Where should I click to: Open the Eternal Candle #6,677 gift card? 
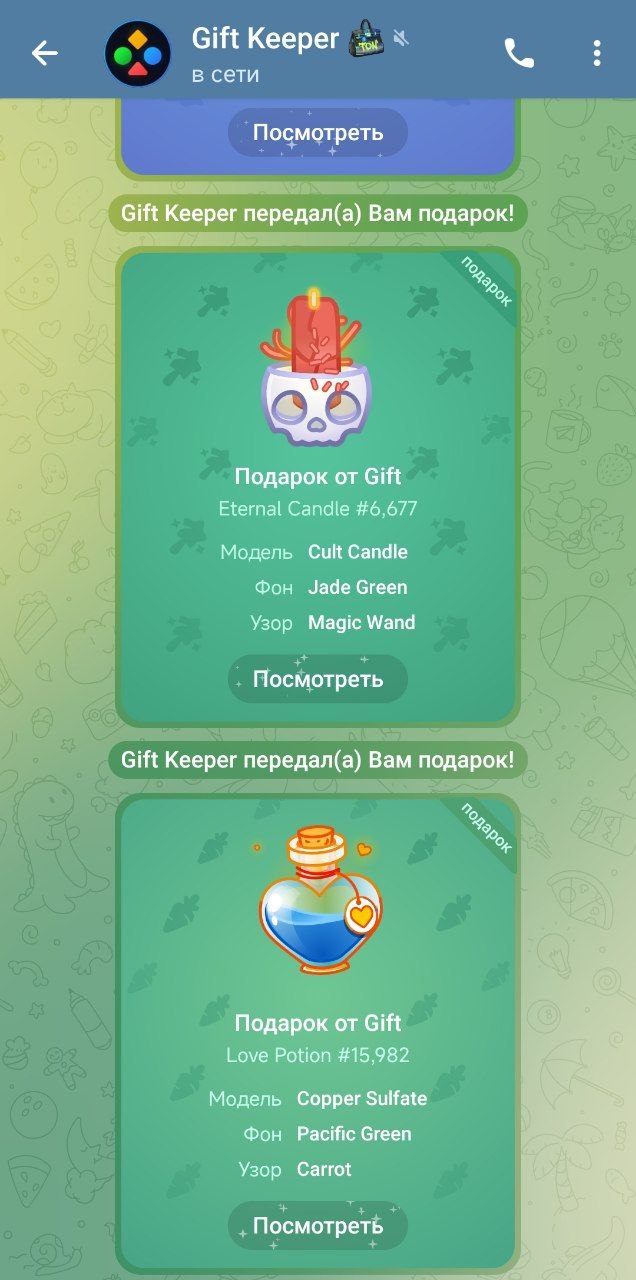pyautogui.click(x=318, y=420)
